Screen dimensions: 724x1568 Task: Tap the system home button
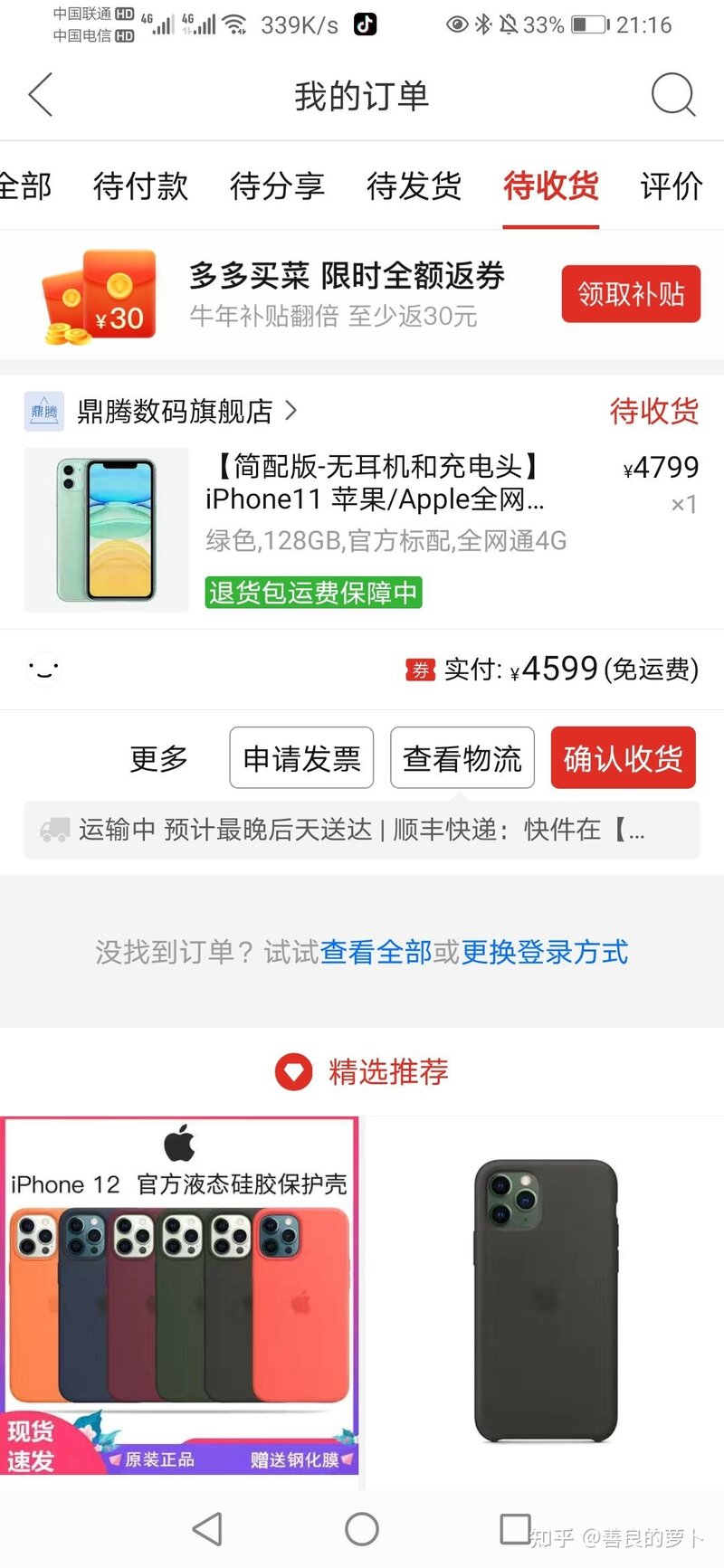362,1529
